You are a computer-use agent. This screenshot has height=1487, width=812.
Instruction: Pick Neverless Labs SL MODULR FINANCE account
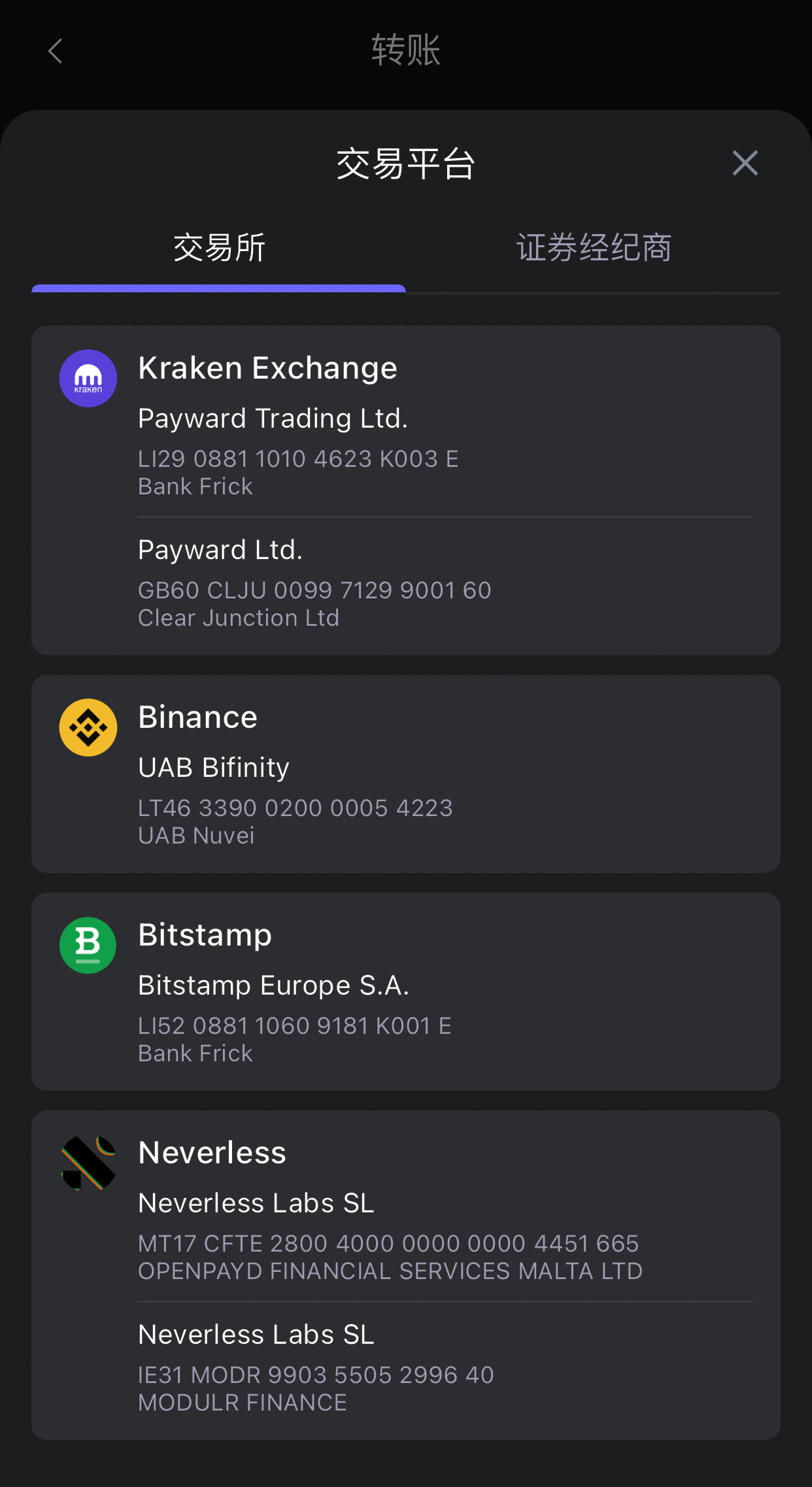(x=445, y=1367)
